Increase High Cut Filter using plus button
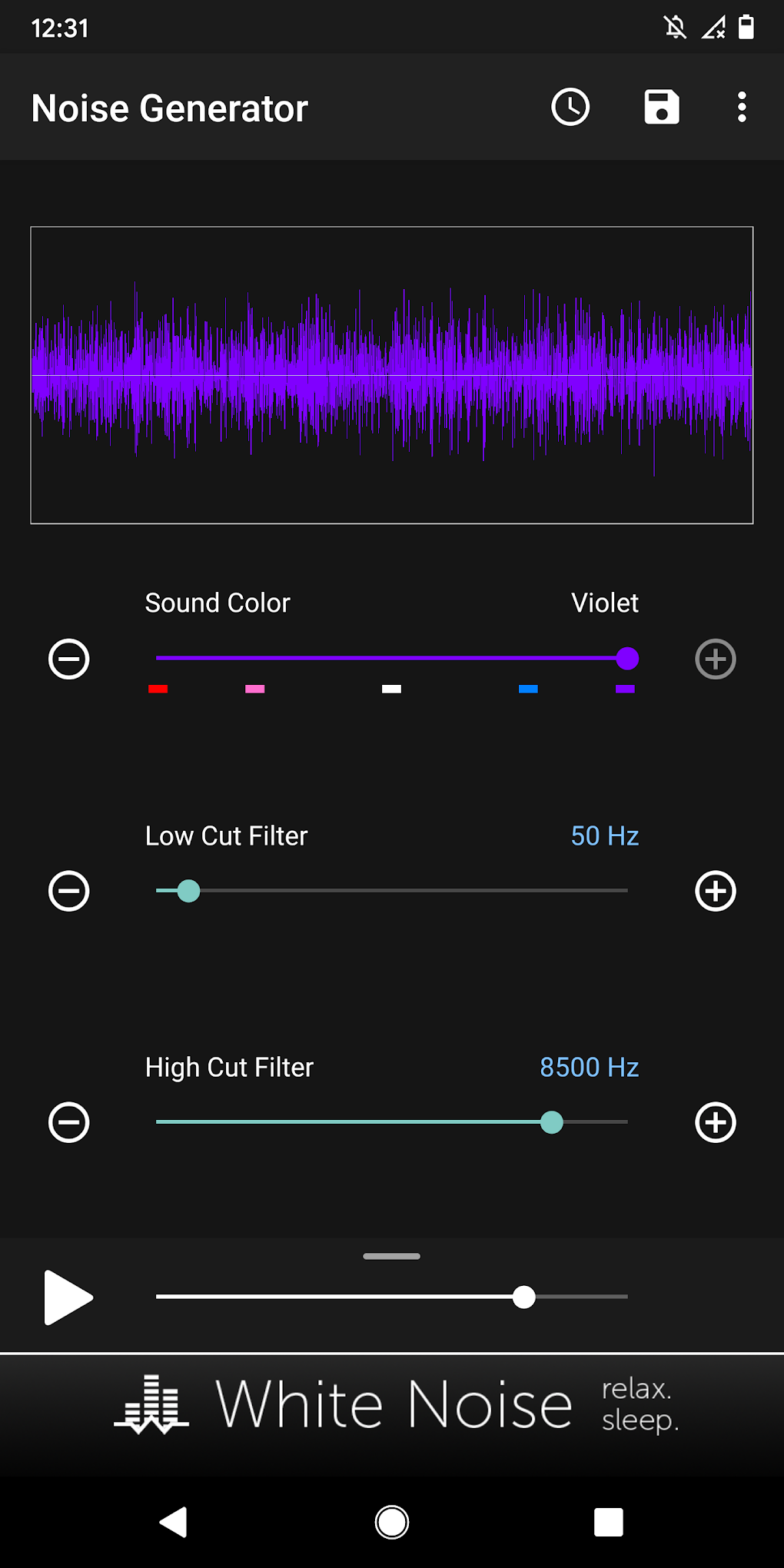This screenshot has height=1568, width=784. click(715, 1122)
